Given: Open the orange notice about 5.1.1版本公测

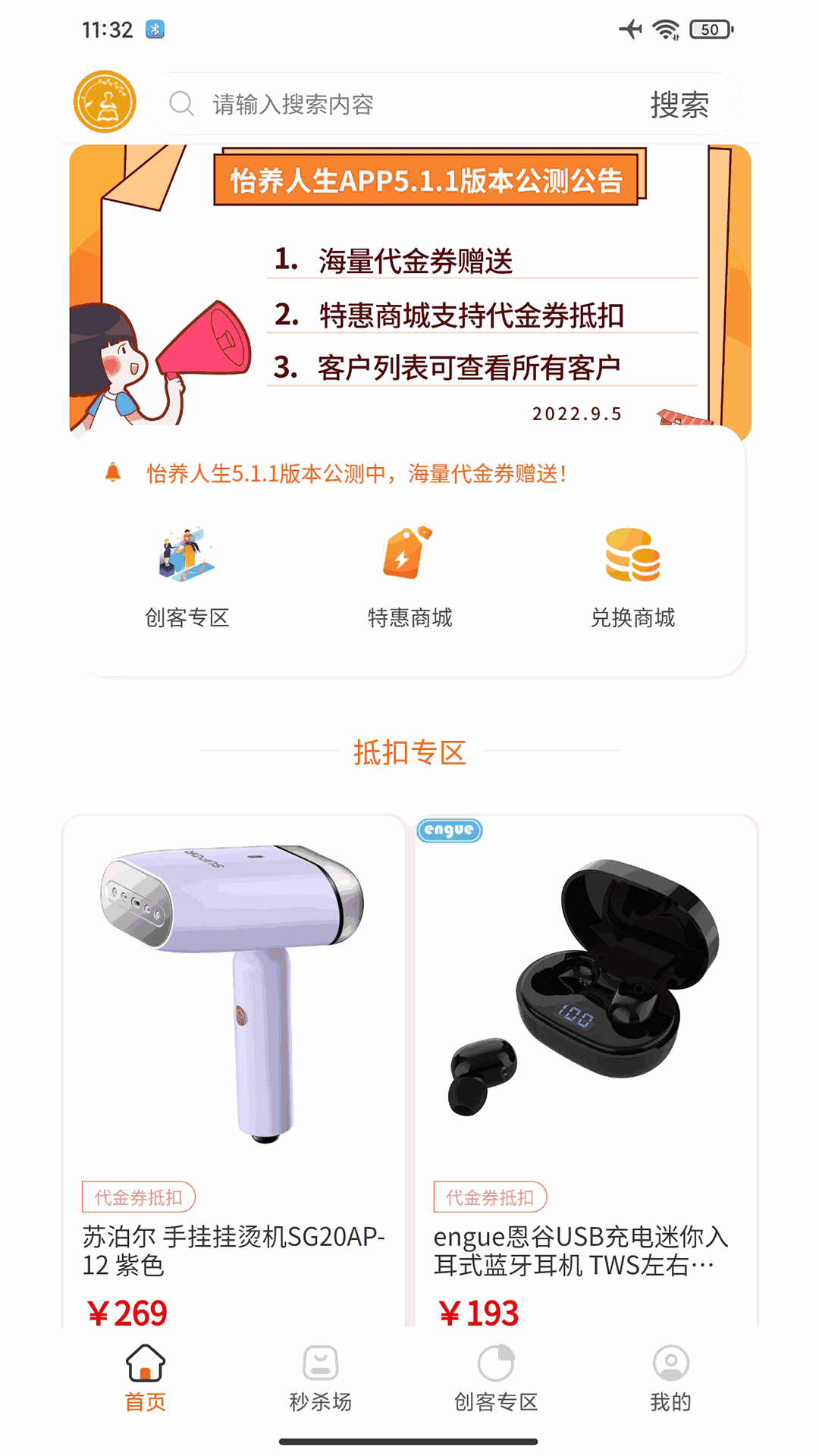Looking at the screenshot, I should pyautogui.click(x=356, y=474).
